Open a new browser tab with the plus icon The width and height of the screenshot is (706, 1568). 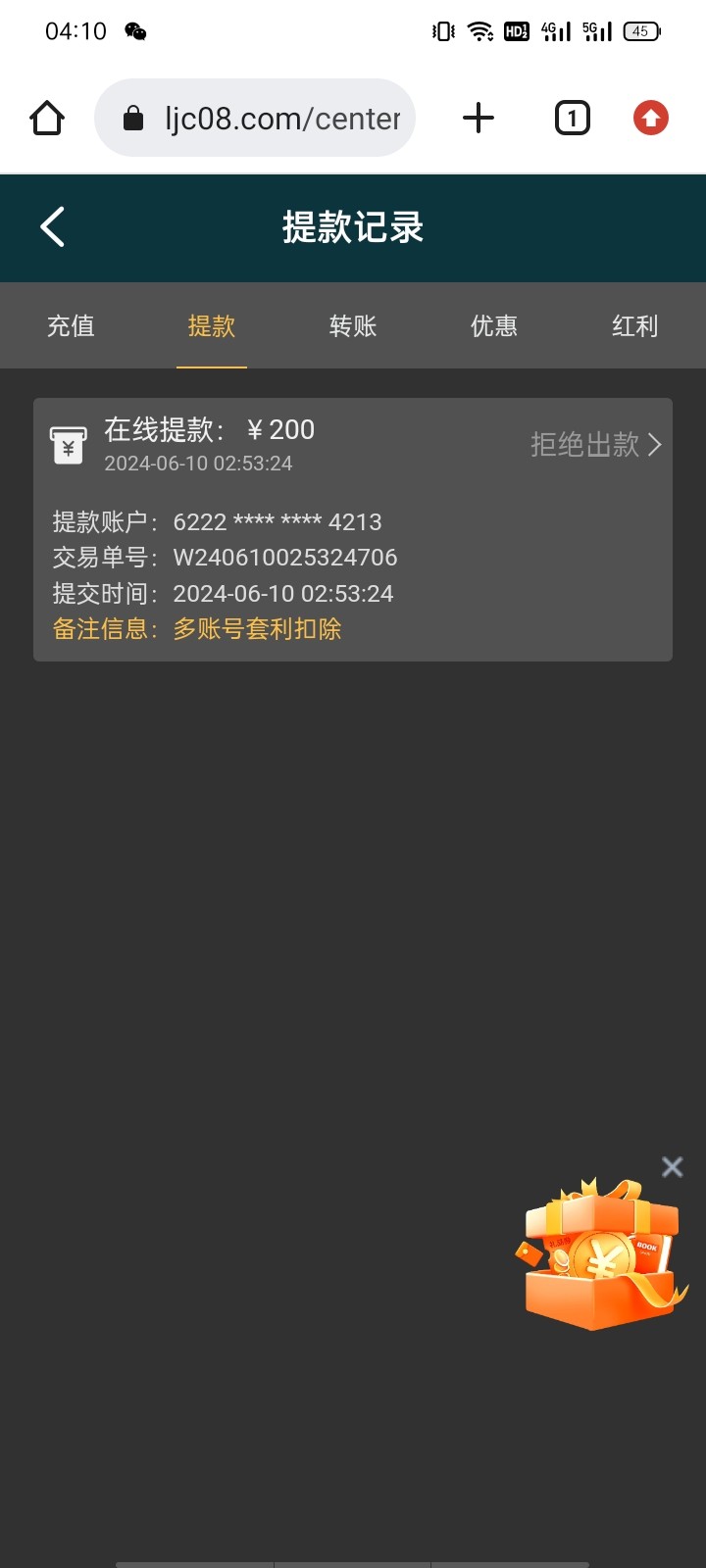tap(478, 118)
